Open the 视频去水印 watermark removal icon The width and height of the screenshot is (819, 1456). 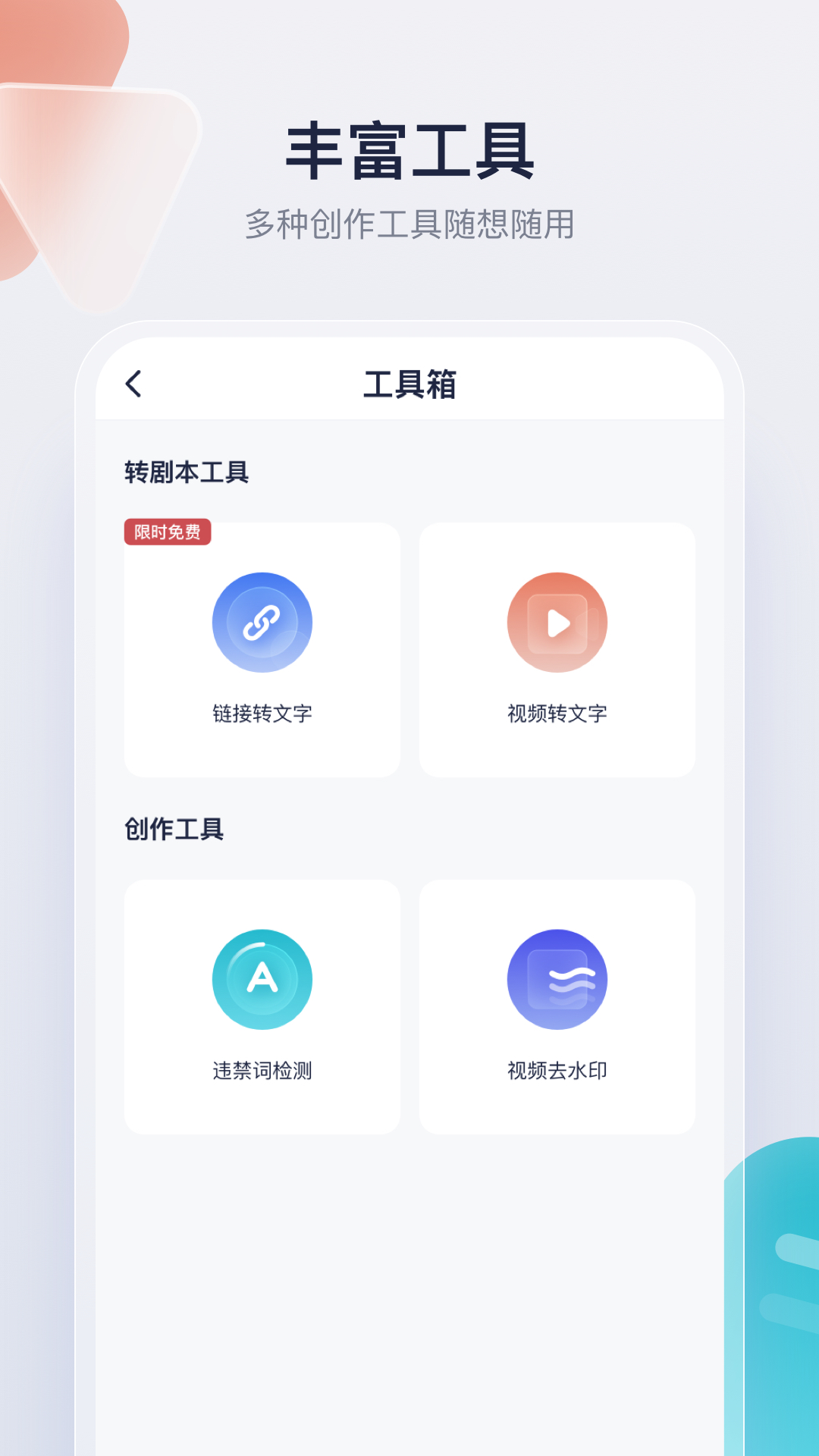point(557,979)
